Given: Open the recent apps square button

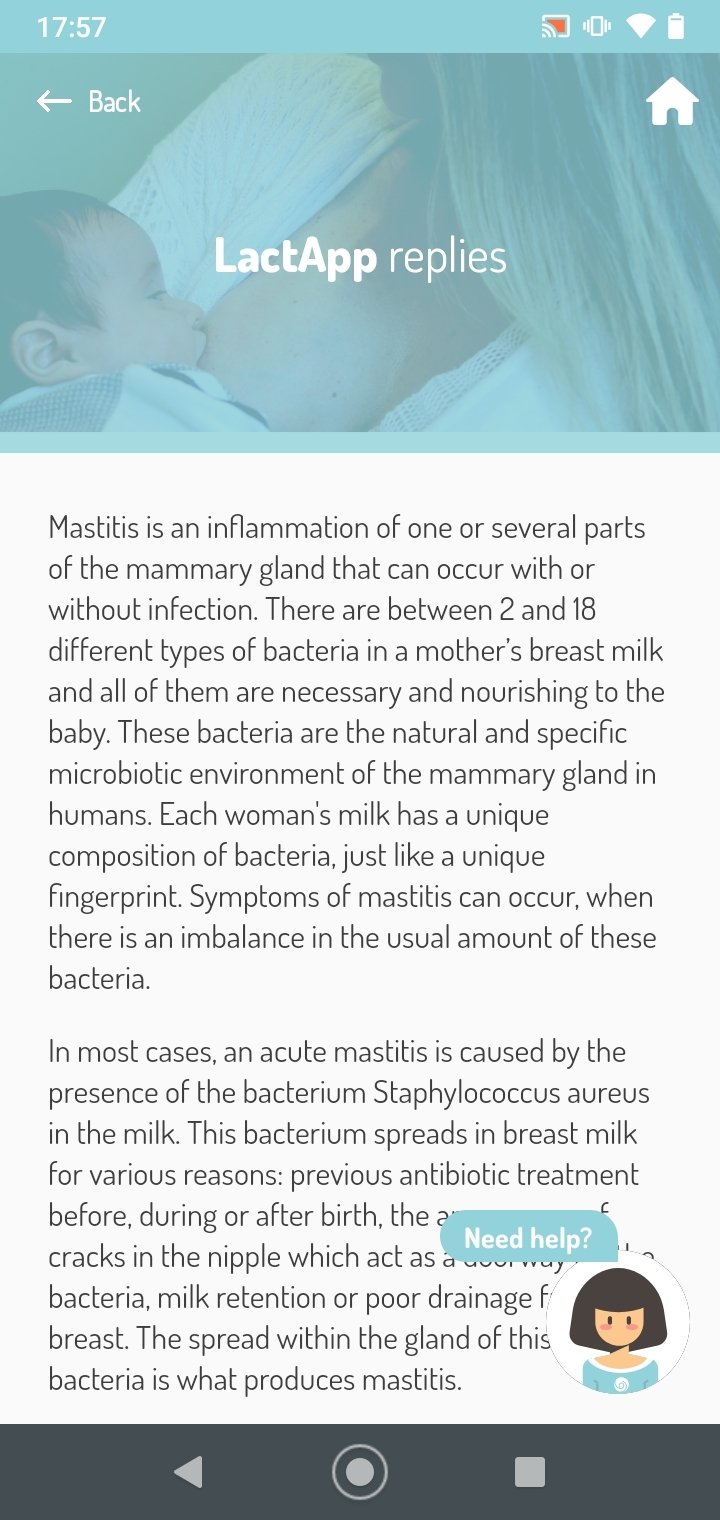Looking at the screenshot, I should pos(530,1472).
